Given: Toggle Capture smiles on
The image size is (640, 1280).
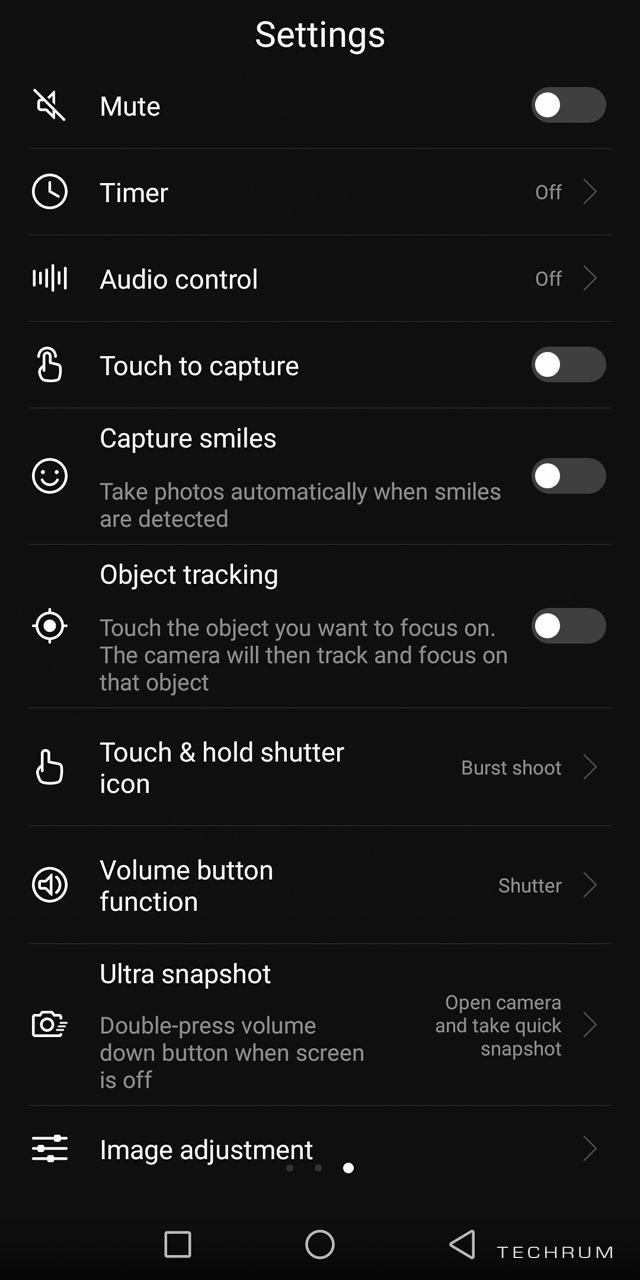Looking at the screenshot, I should click(568, 476).
